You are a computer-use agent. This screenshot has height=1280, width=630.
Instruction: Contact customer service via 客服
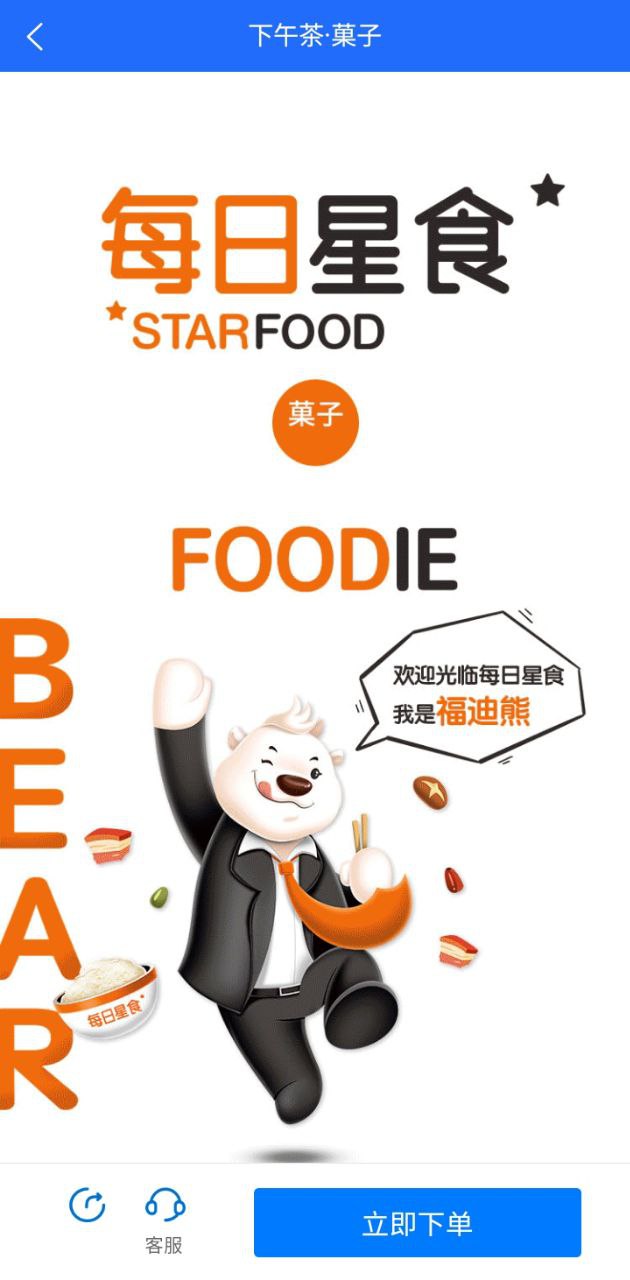(x=165, y=1219)
